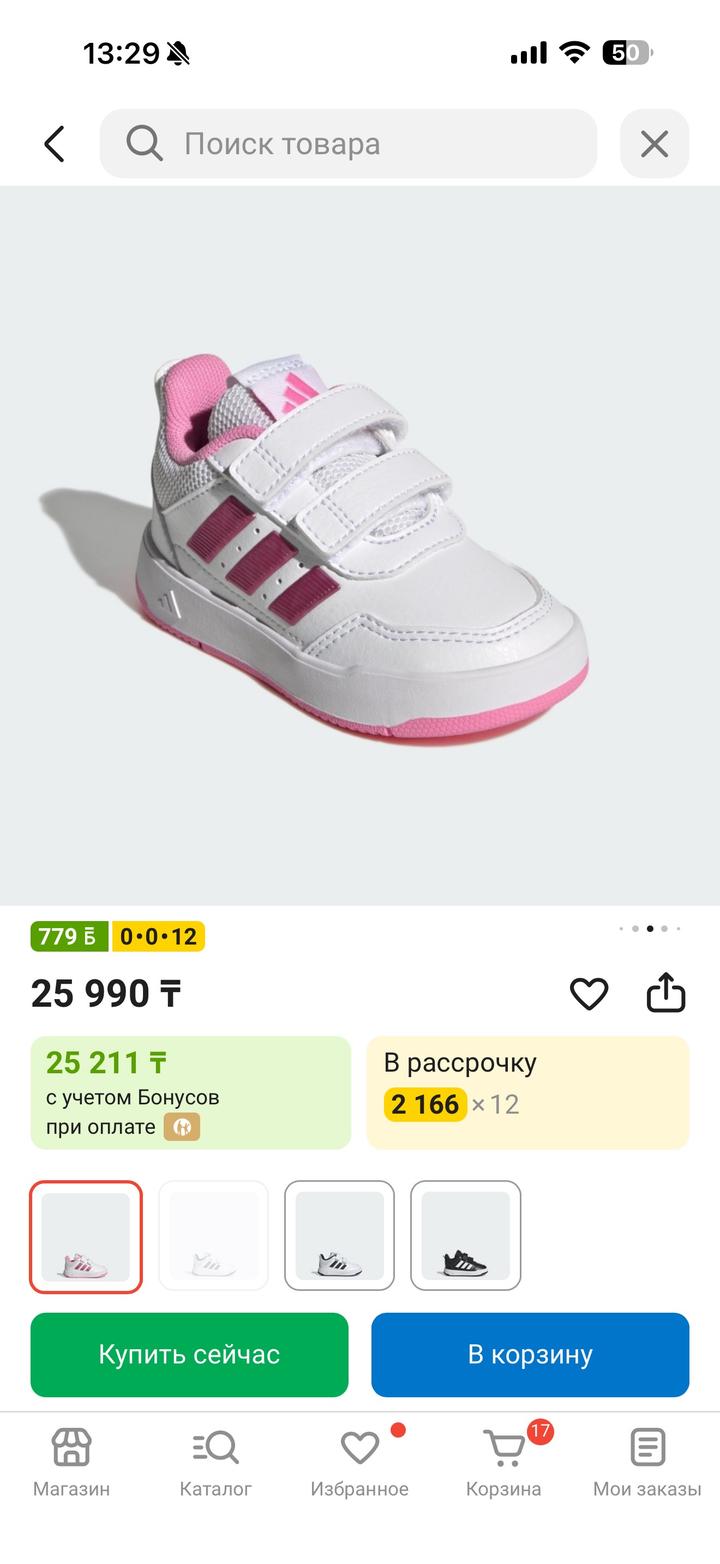Tap the Купить сейчас button
The image size is (720, 1564).
point(189,1354)
